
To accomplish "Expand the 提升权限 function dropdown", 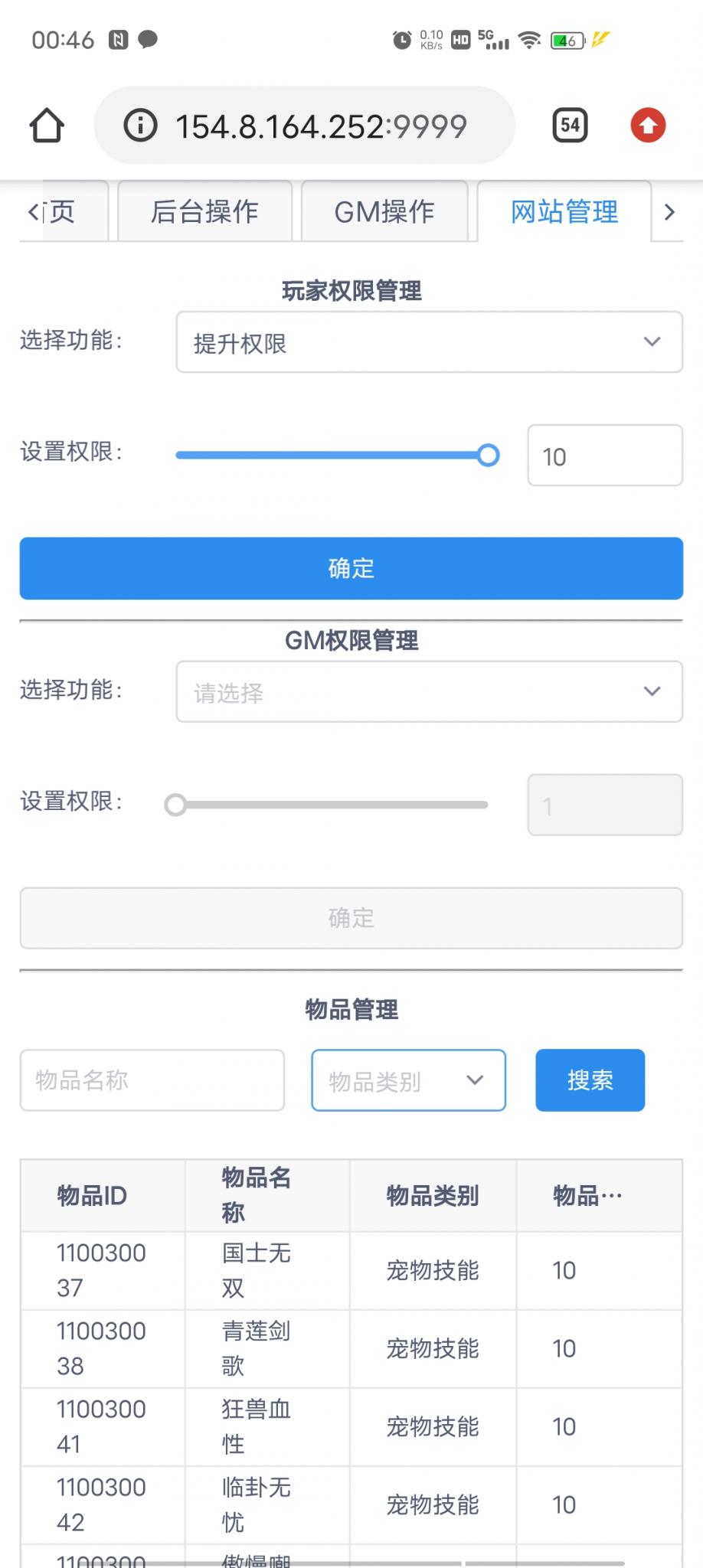I will [429, 342].
